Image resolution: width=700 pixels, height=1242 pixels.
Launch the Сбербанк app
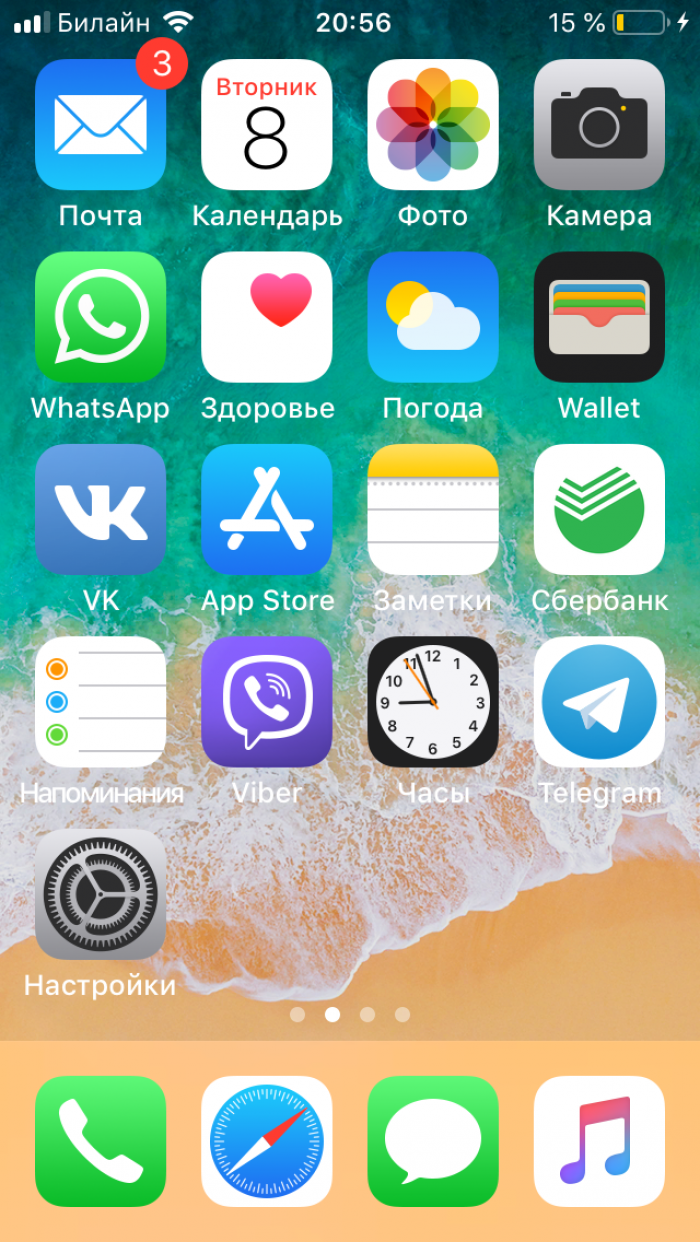599,510
